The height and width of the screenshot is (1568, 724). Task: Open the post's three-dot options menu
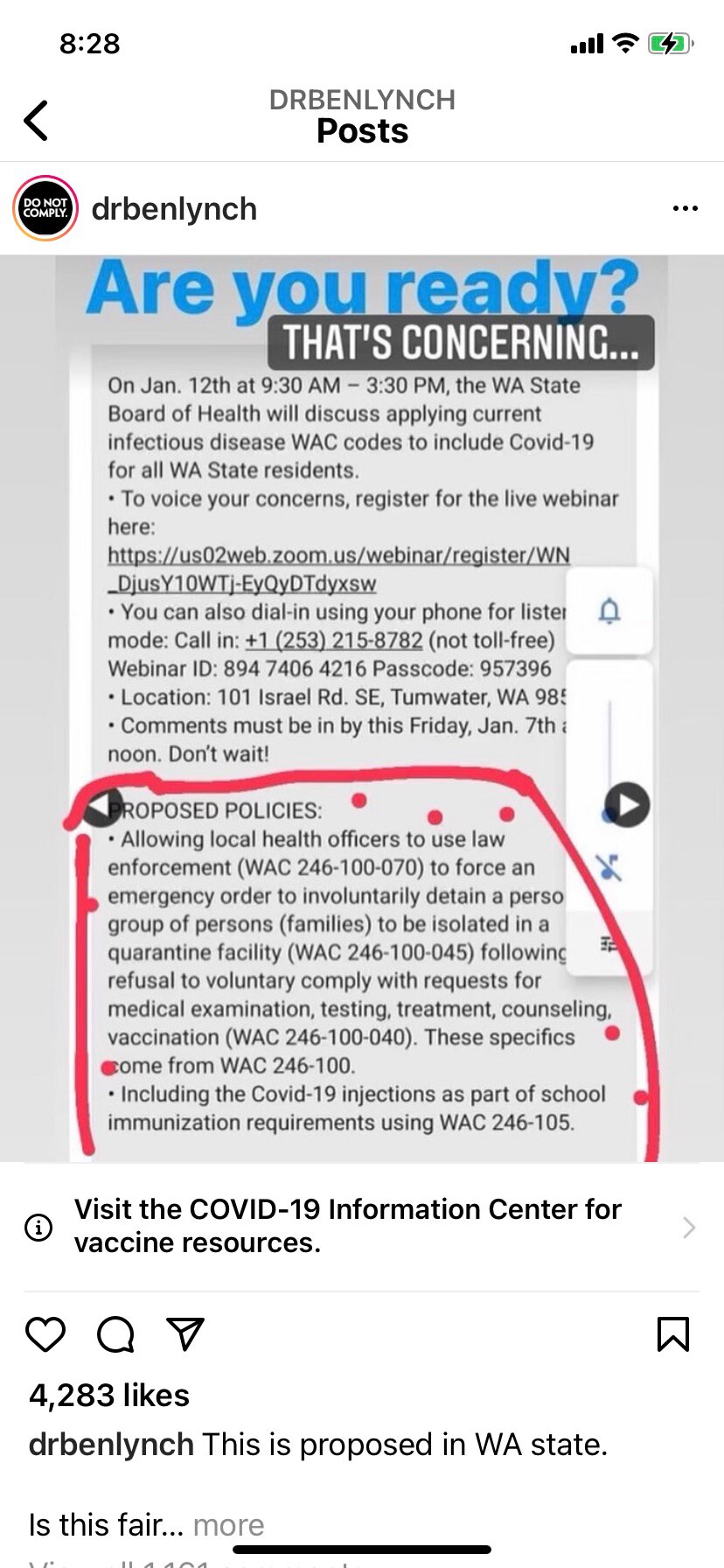point(685,209)
